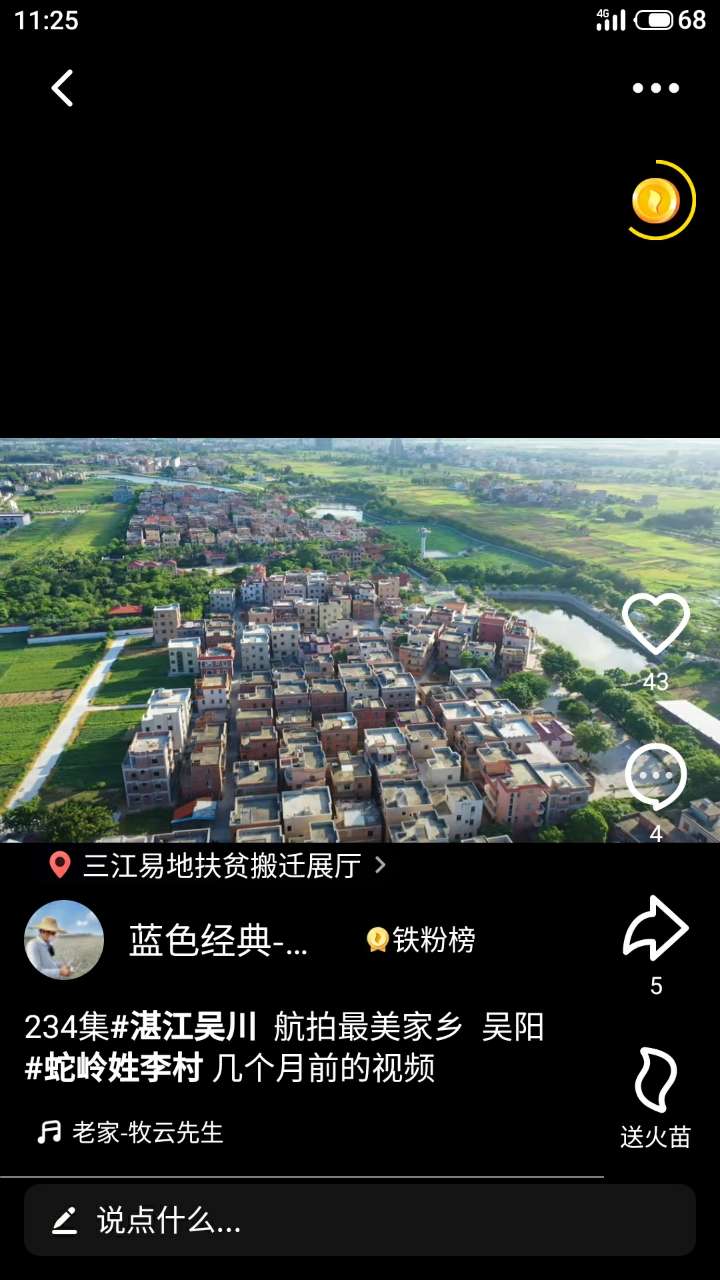Open location 三江易地扶贫搬迁展厅

click(x=220, y=865)
